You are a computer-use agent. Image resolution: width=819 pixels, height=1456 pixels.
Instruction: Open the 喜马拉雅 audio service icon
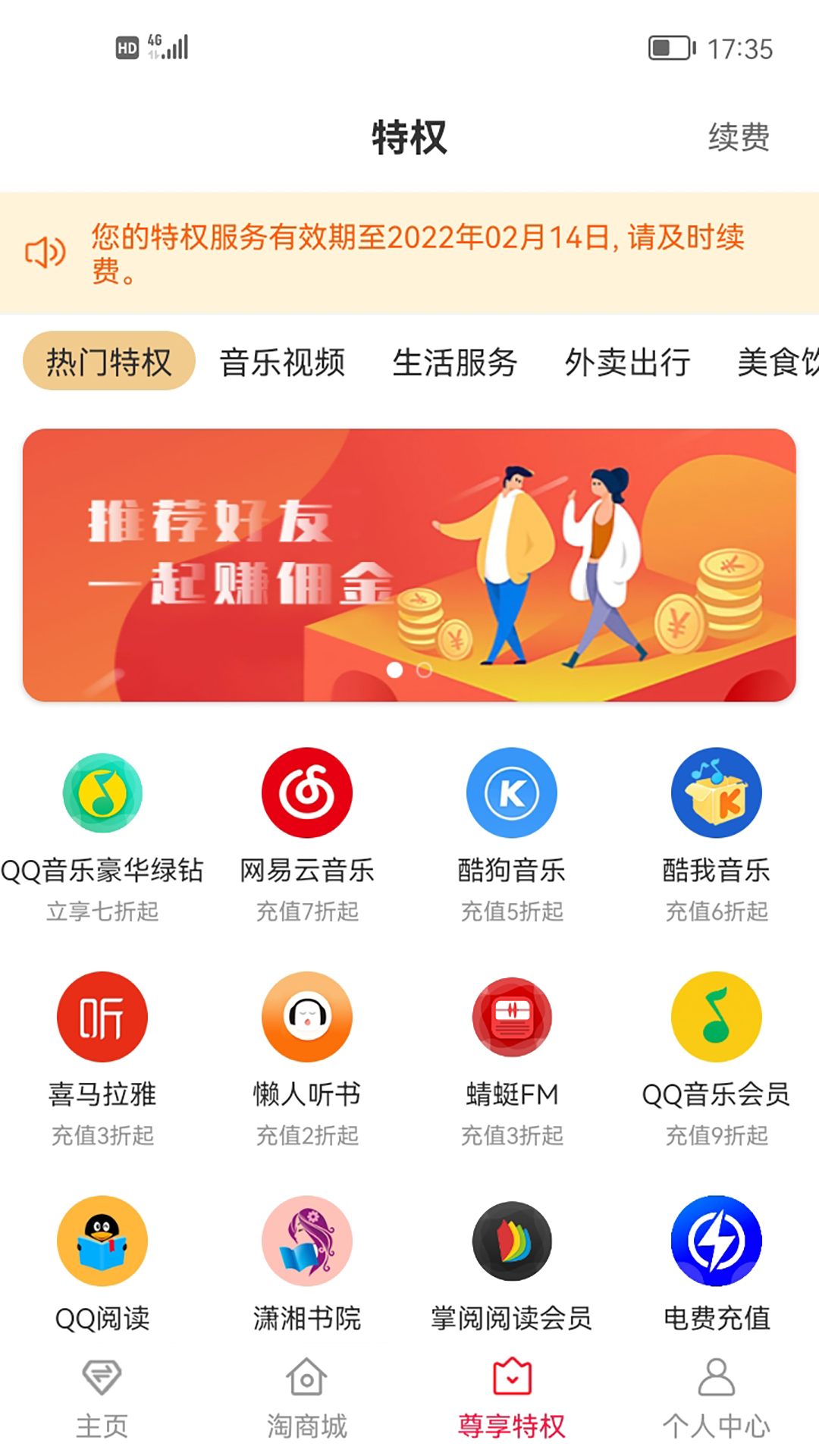click(102, 1017)
